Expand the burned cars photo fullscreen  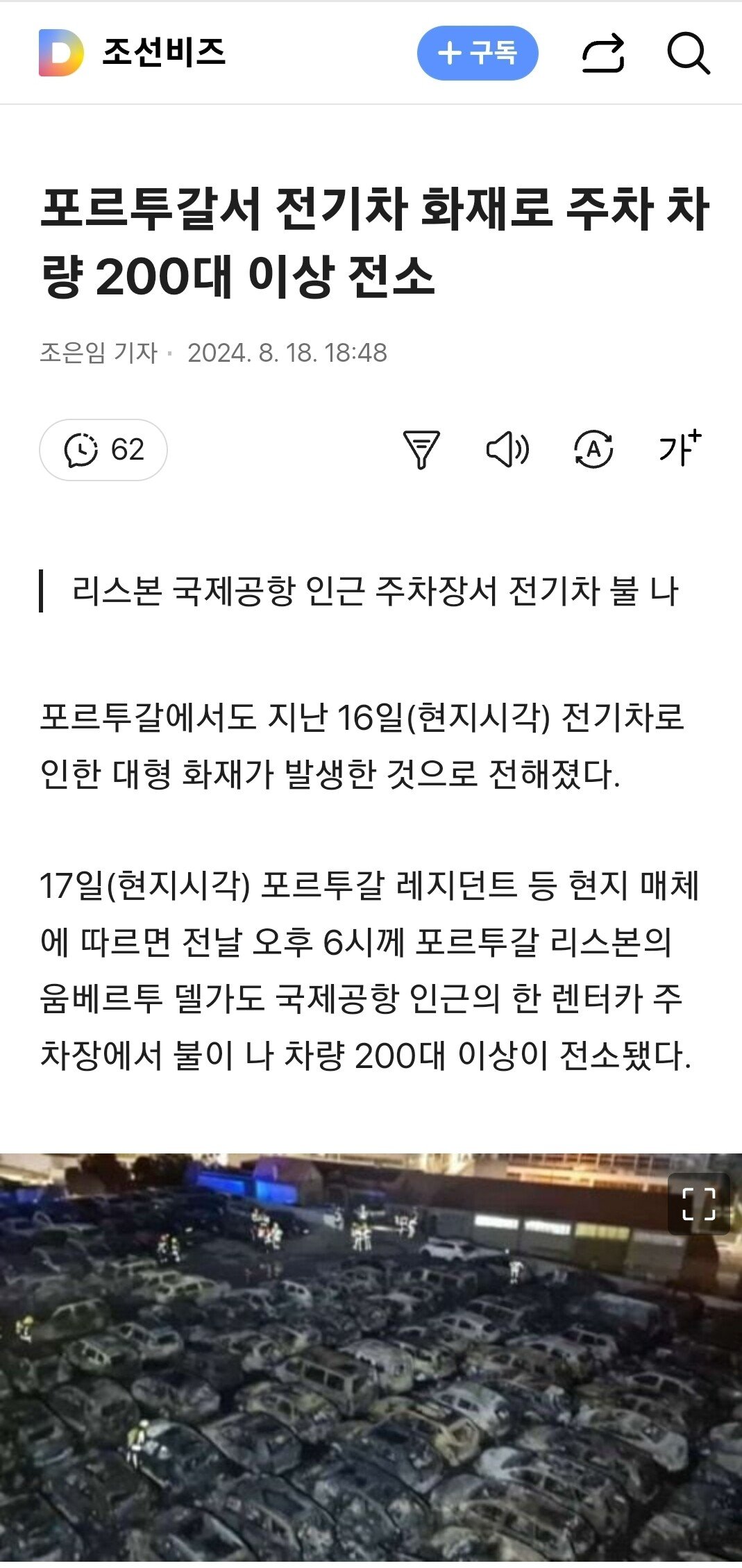(x=698, y=1204)
